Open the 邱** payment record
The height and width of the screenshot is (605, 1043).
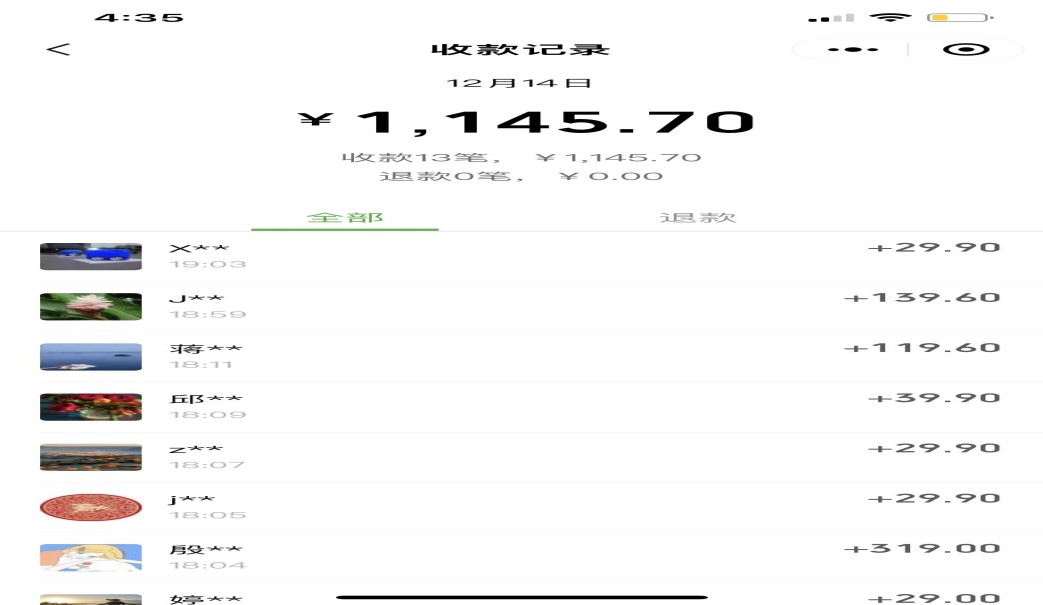(520, 406)
